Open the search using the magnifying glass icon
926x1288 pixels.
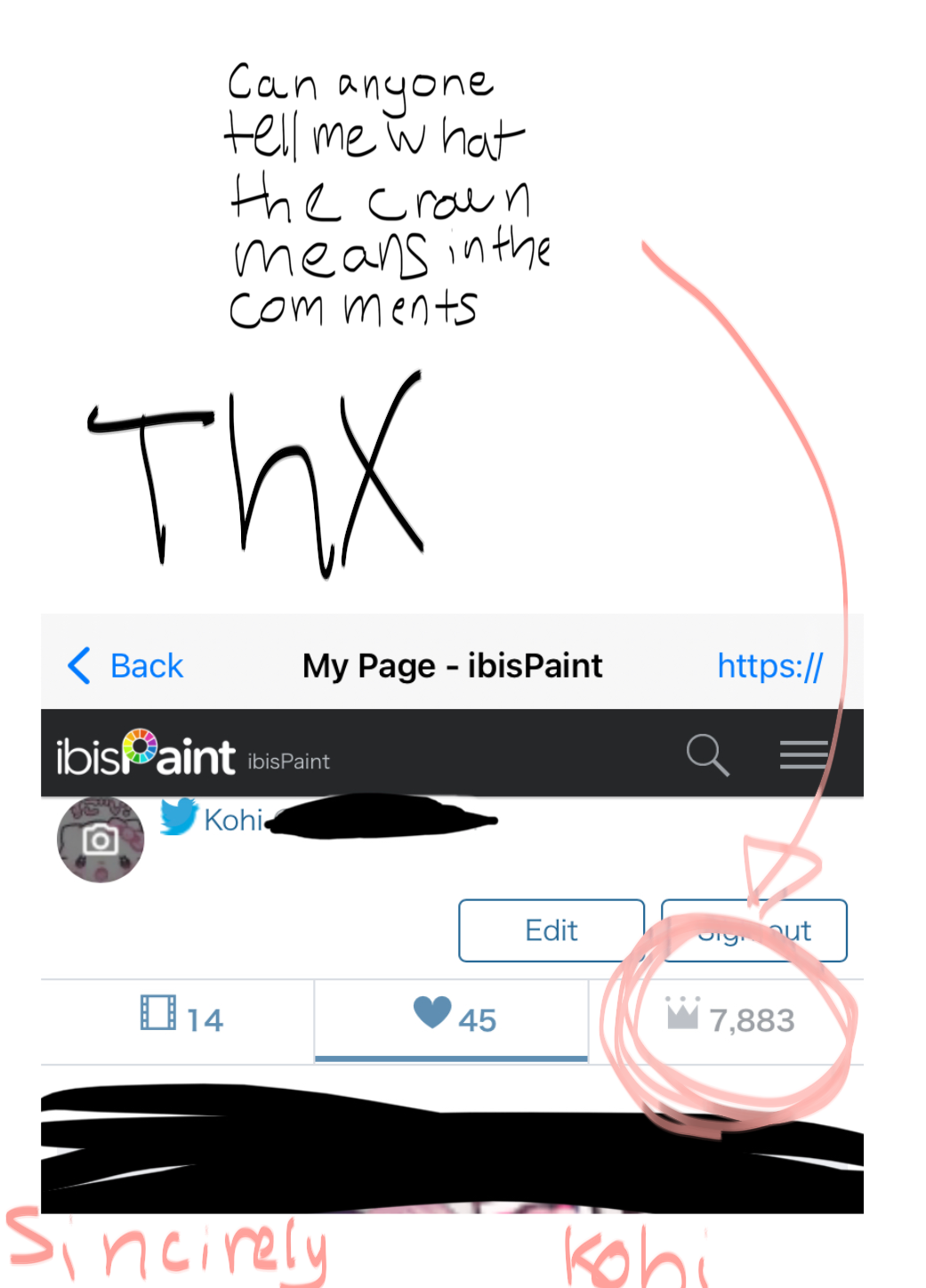(x=707, y=754)
